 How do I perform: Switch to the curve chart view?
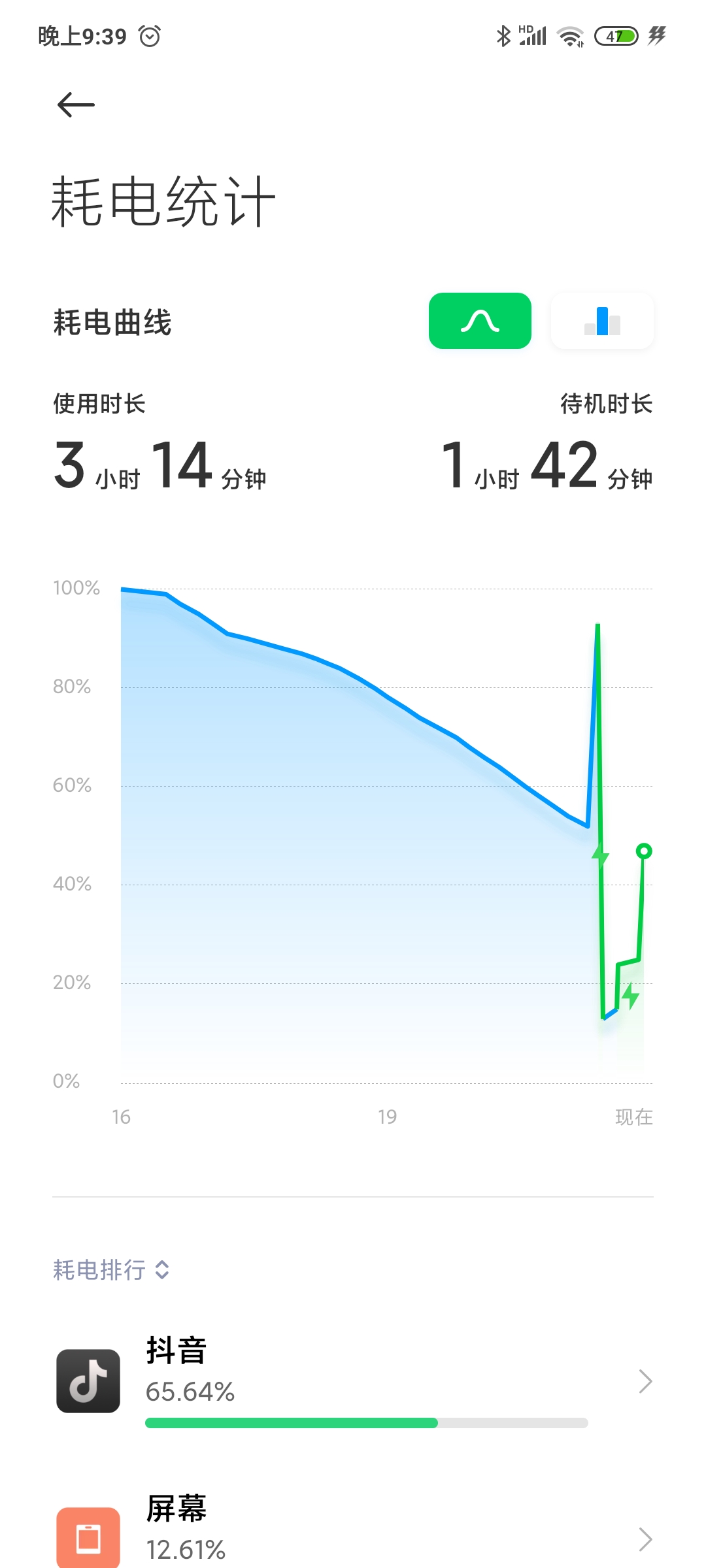[480, 321]
